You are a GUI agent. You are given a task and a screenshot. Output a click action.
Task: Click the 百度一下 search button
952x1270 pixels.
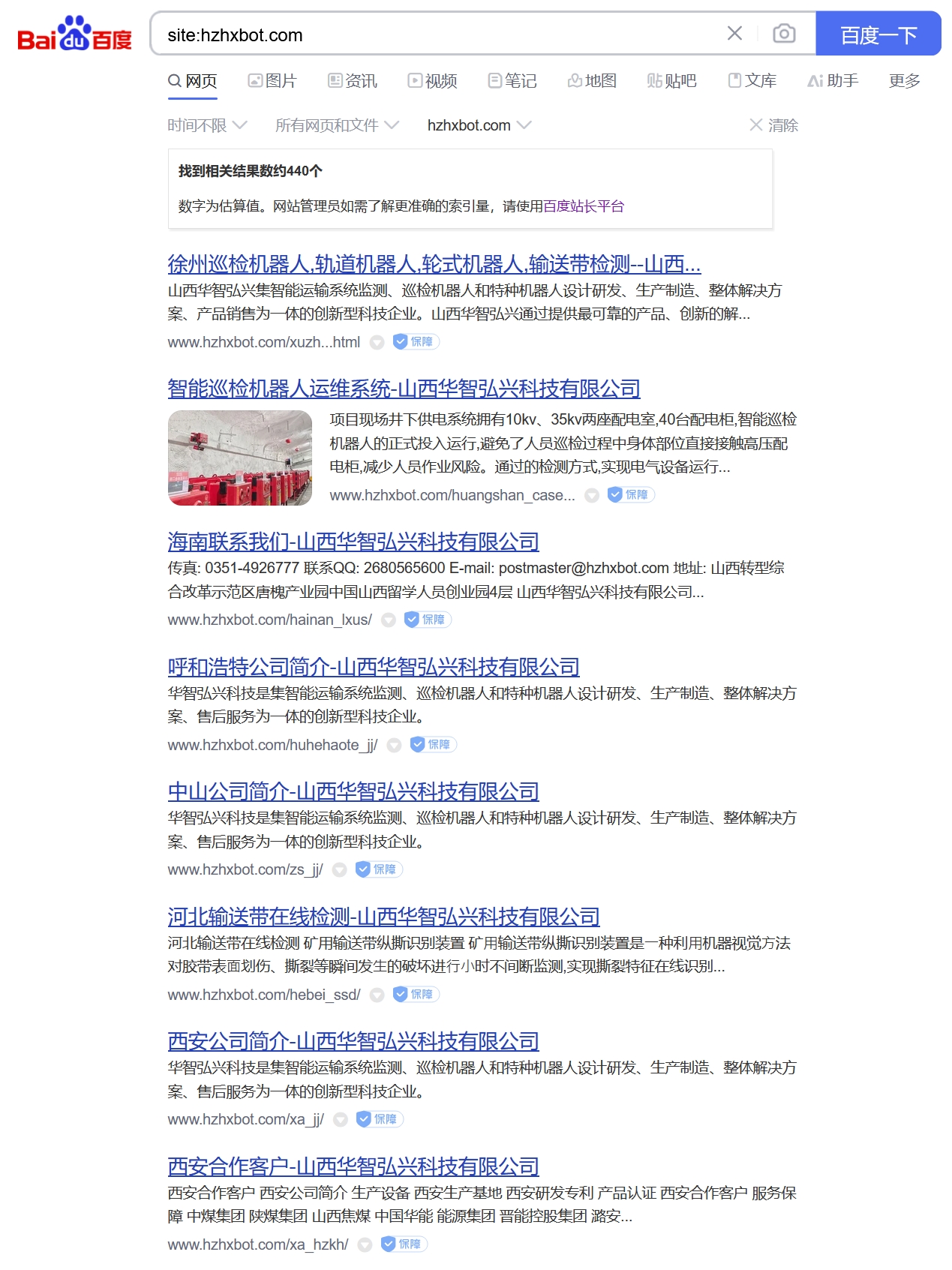pyautogui.click(x=878, y=34)
